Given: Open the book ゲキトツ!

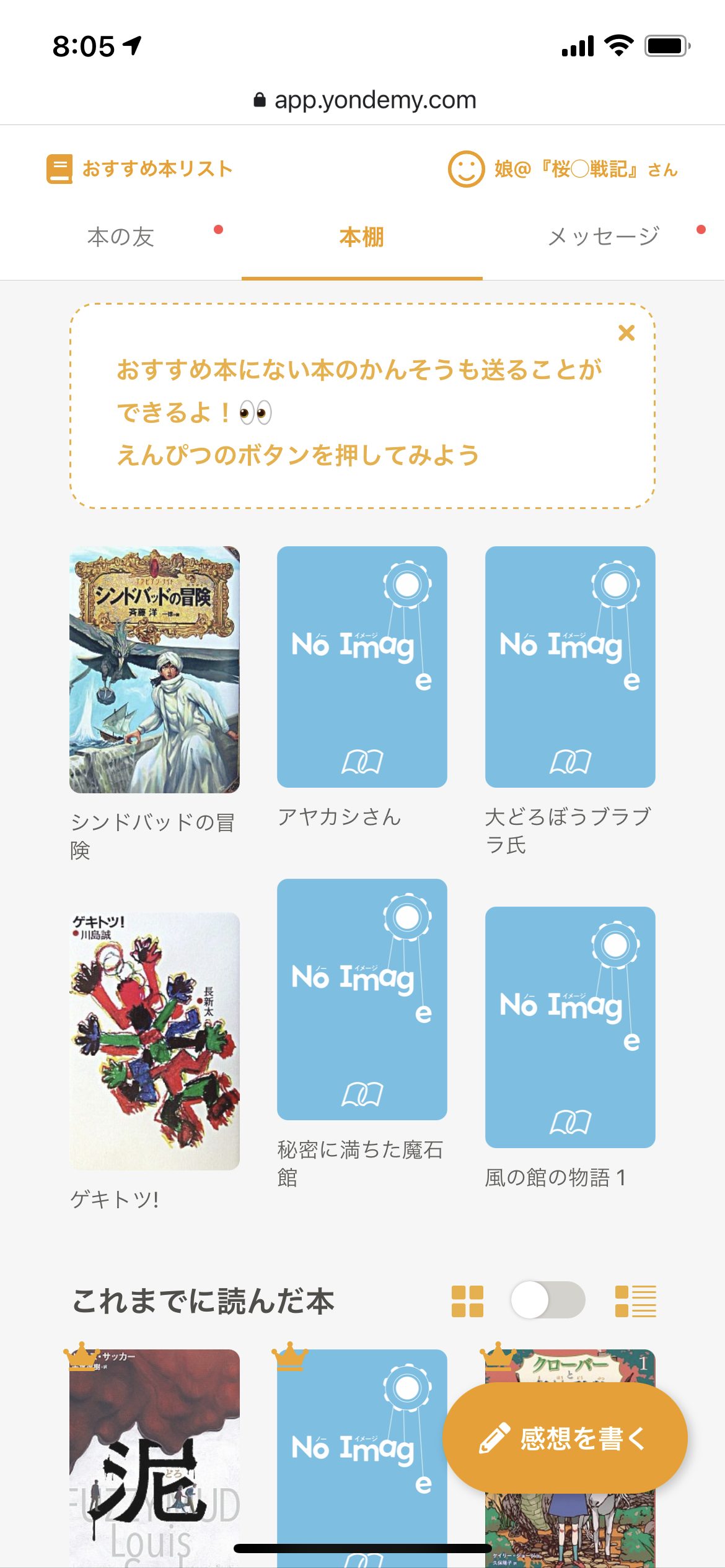Looking at the screenshot, I should (154, 1040).
